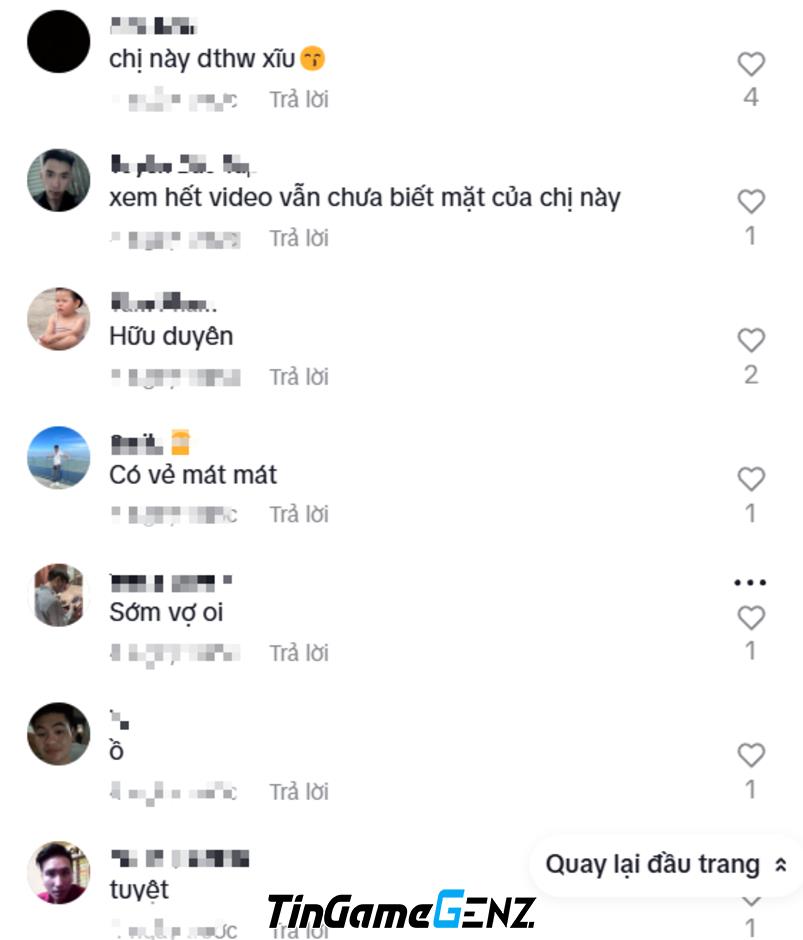Reply to the comment "chị này dthw xĩu"
Screen dimensions: 803x940
pyautogui.click(x=298, y=100)
